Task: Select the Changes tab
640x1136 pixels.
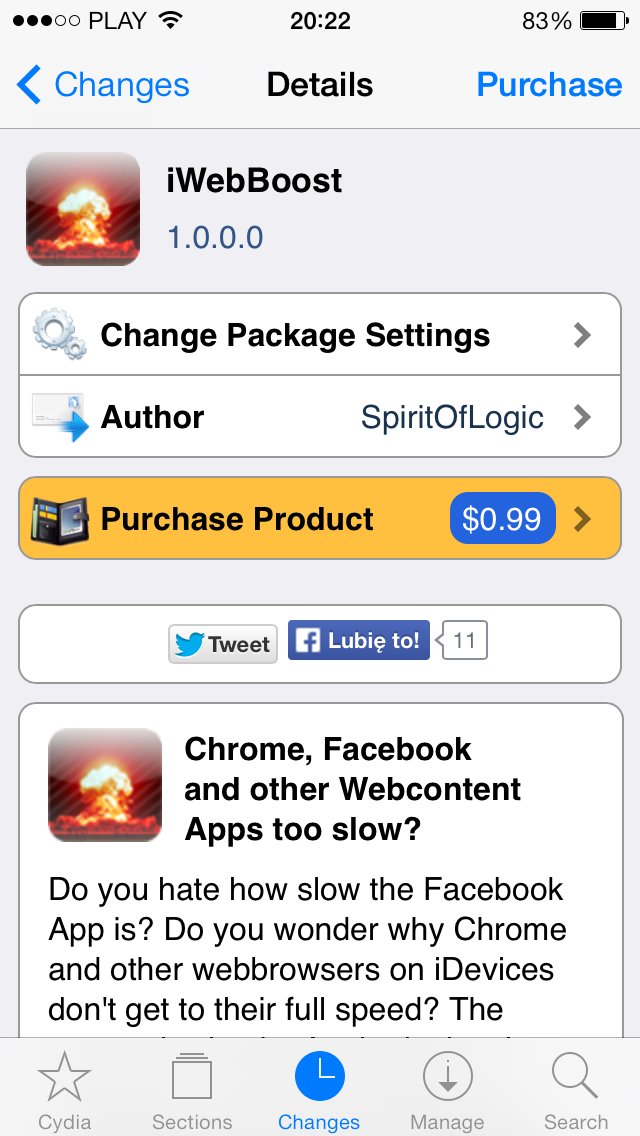Action: tap(320, 1088)
